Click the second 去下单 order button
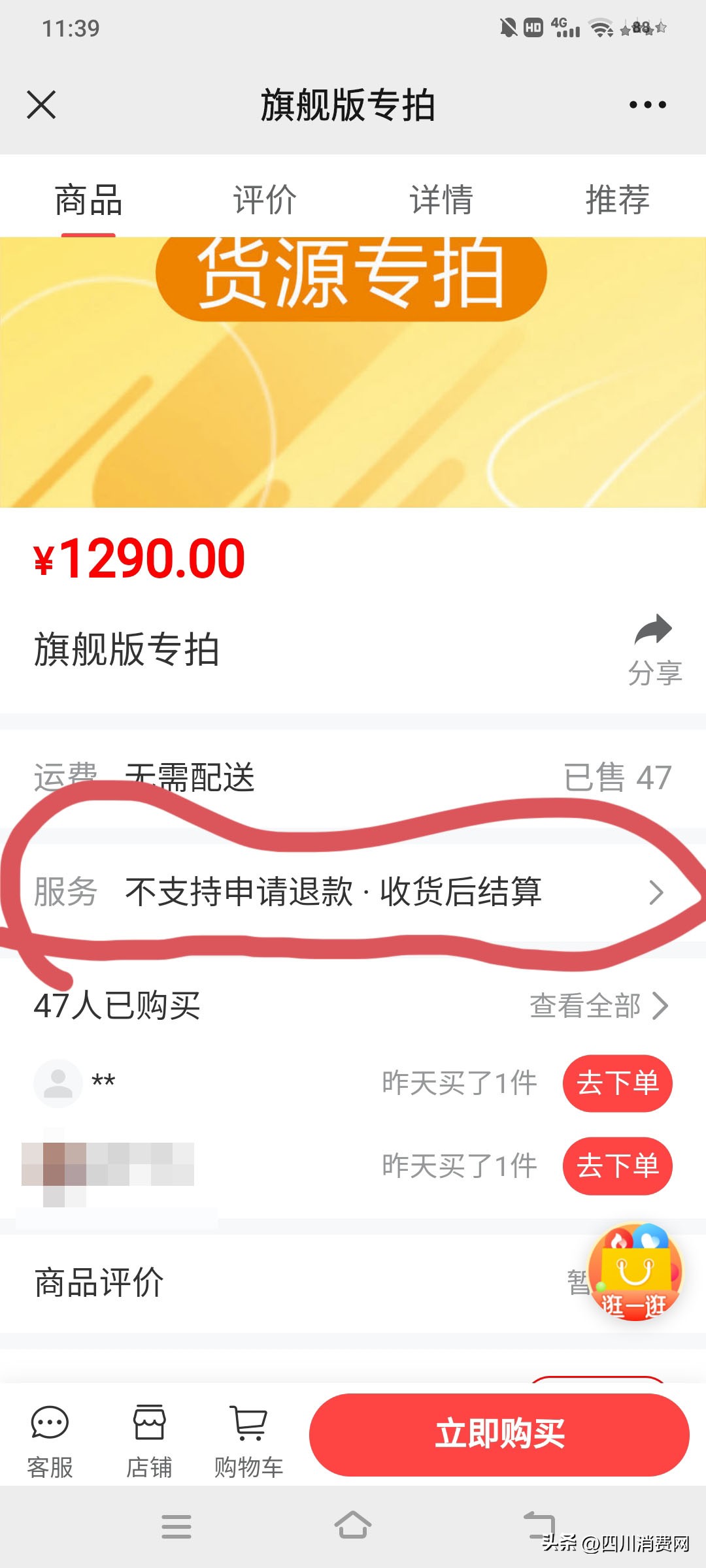The height and width of the screenshot is (1568, 706). click(x=616, y=1166)
